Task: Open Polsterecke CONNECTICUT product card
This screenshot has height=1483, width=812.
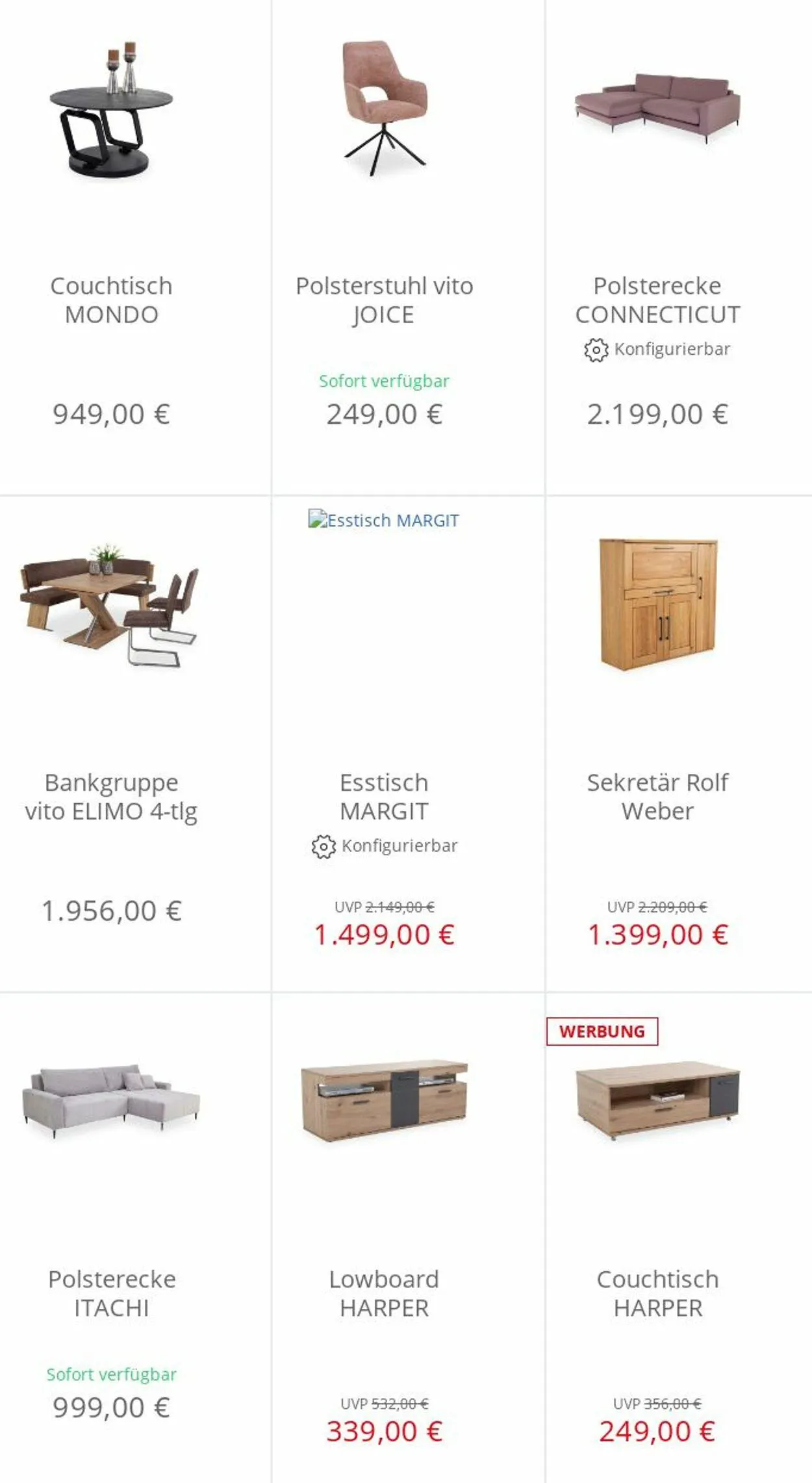Action: [x=657, y=300]
